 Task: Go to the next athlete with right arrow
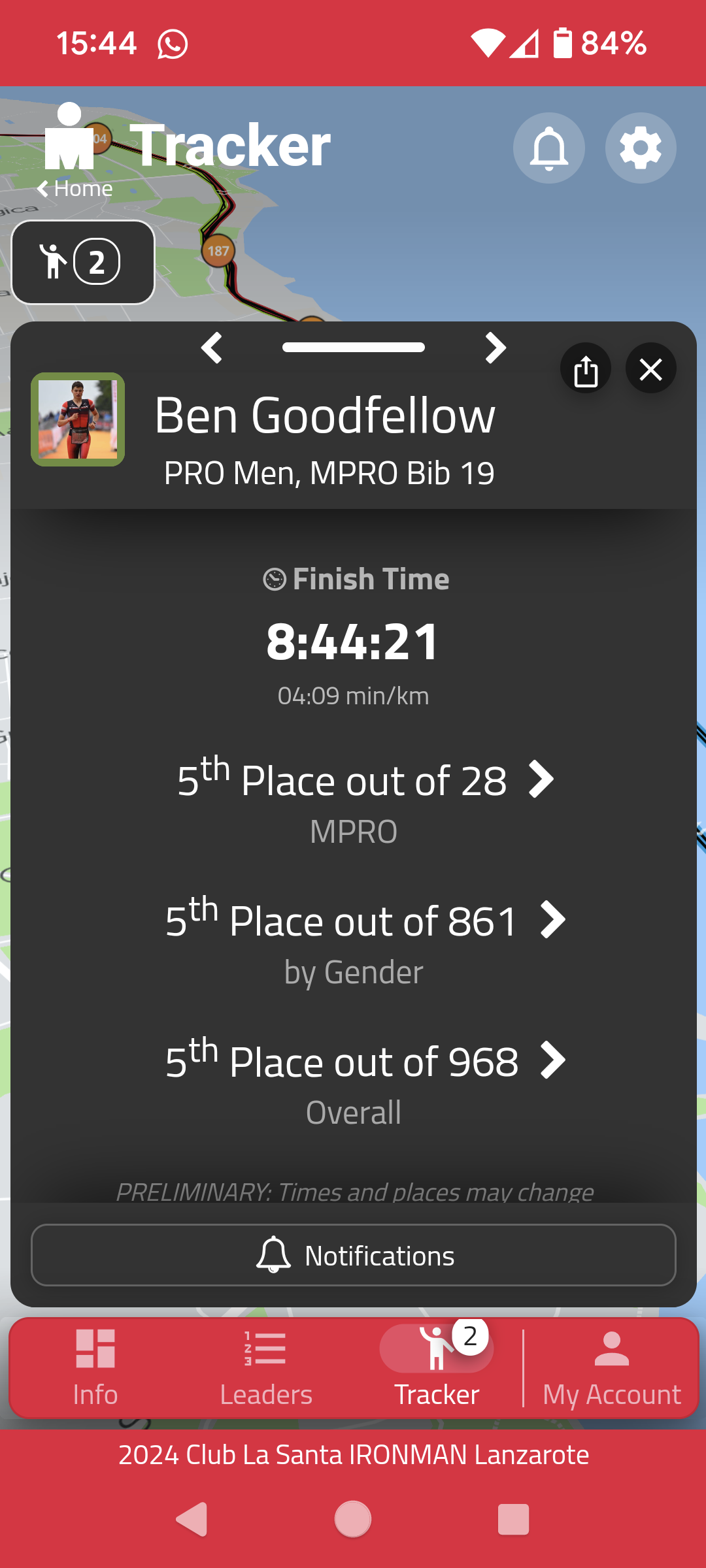pyautogui.click(x=496, y=348)
